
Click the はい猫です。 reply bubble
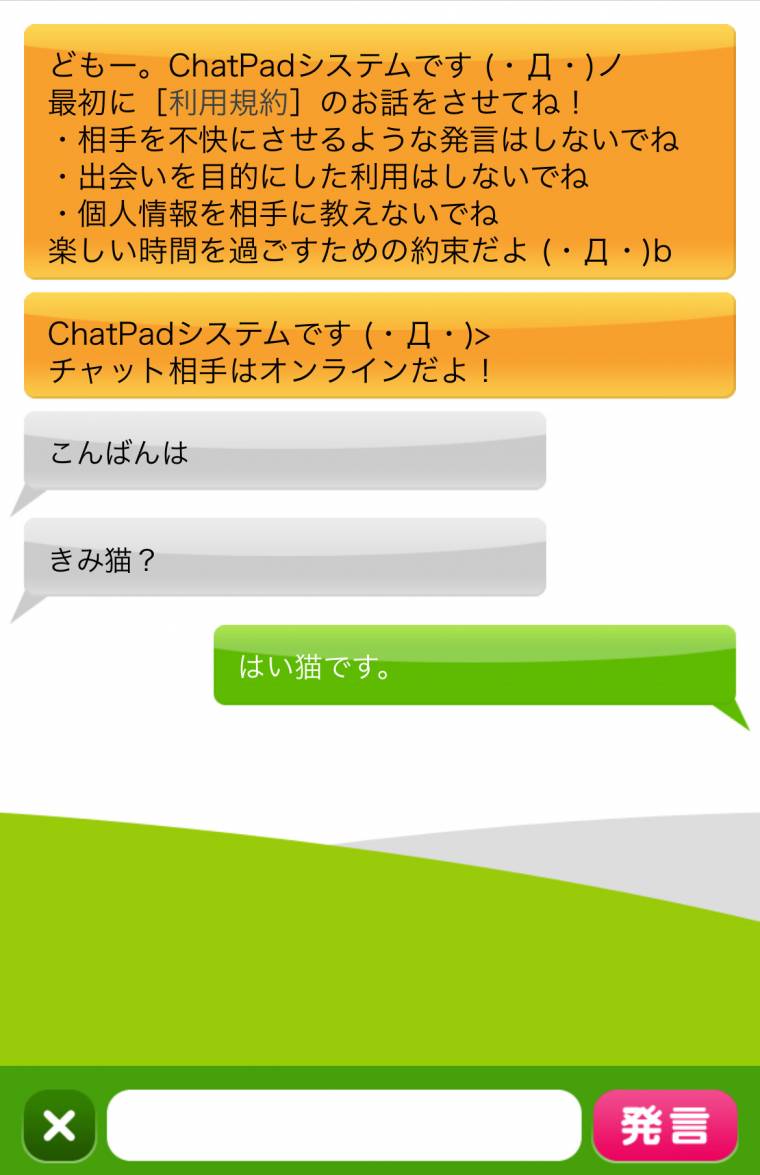point(470,667)
